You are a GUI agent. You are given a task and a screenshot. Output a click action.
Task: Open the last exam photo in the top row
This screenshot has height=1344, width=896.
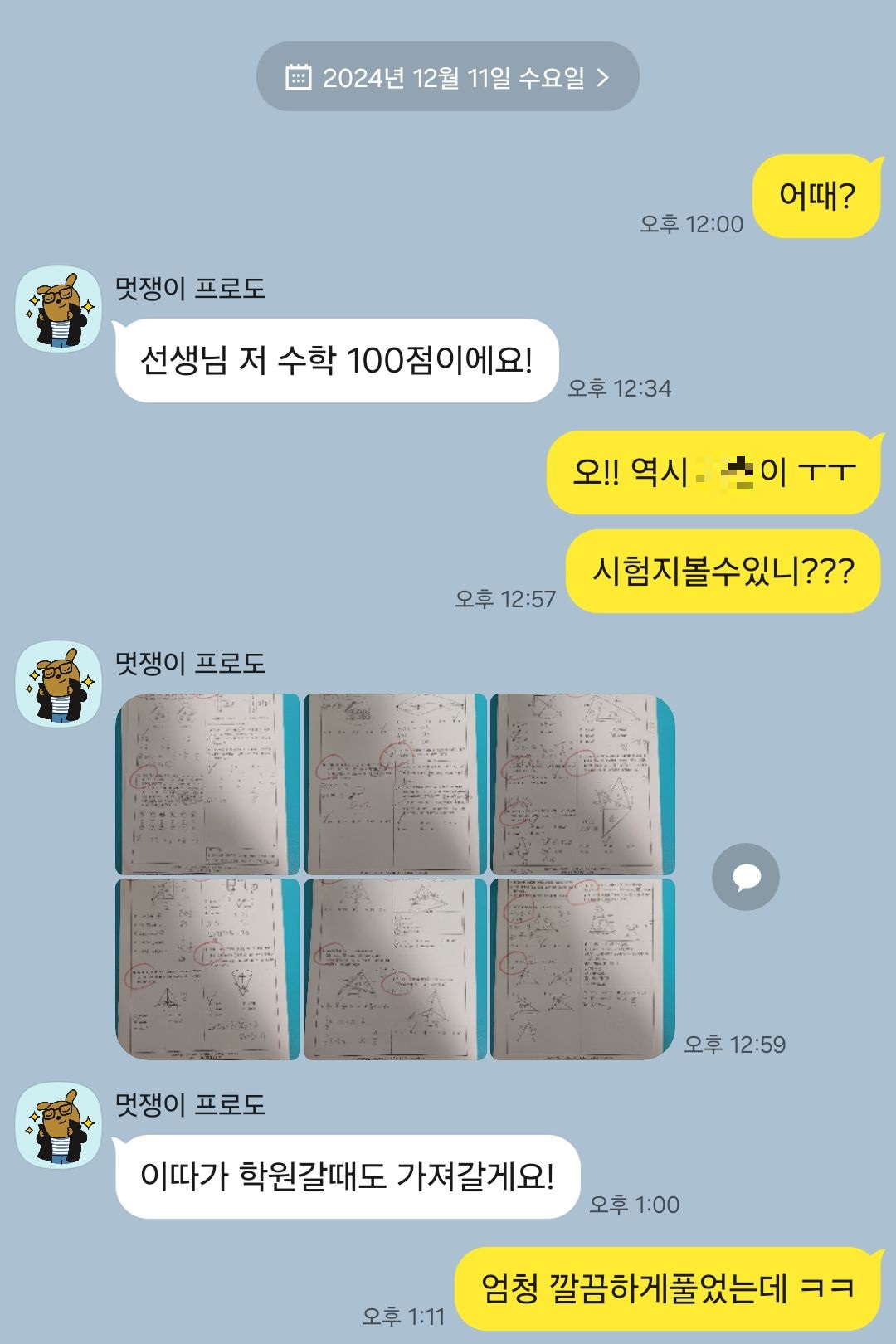point(582,784)
